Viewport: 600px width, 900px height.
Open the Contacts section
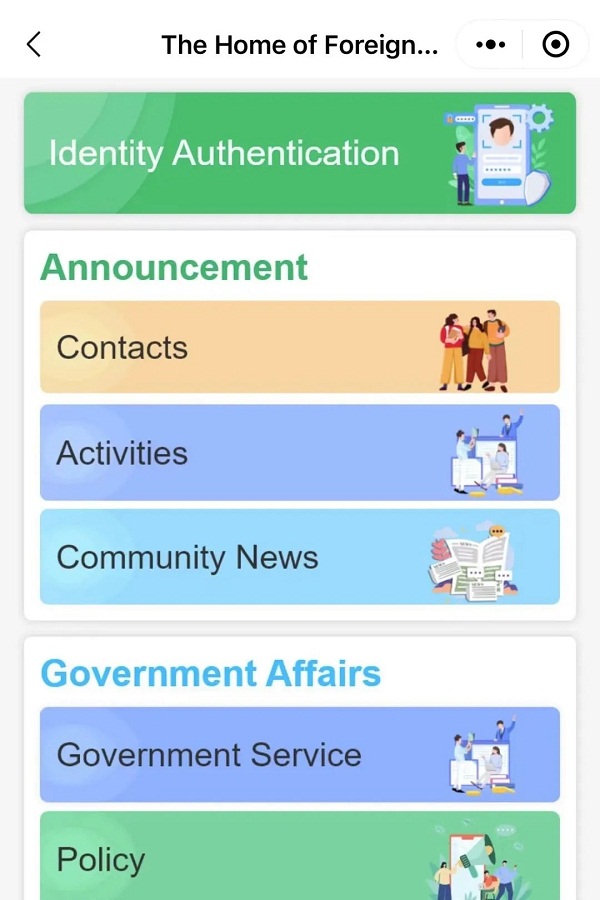(x=300, y=347)
